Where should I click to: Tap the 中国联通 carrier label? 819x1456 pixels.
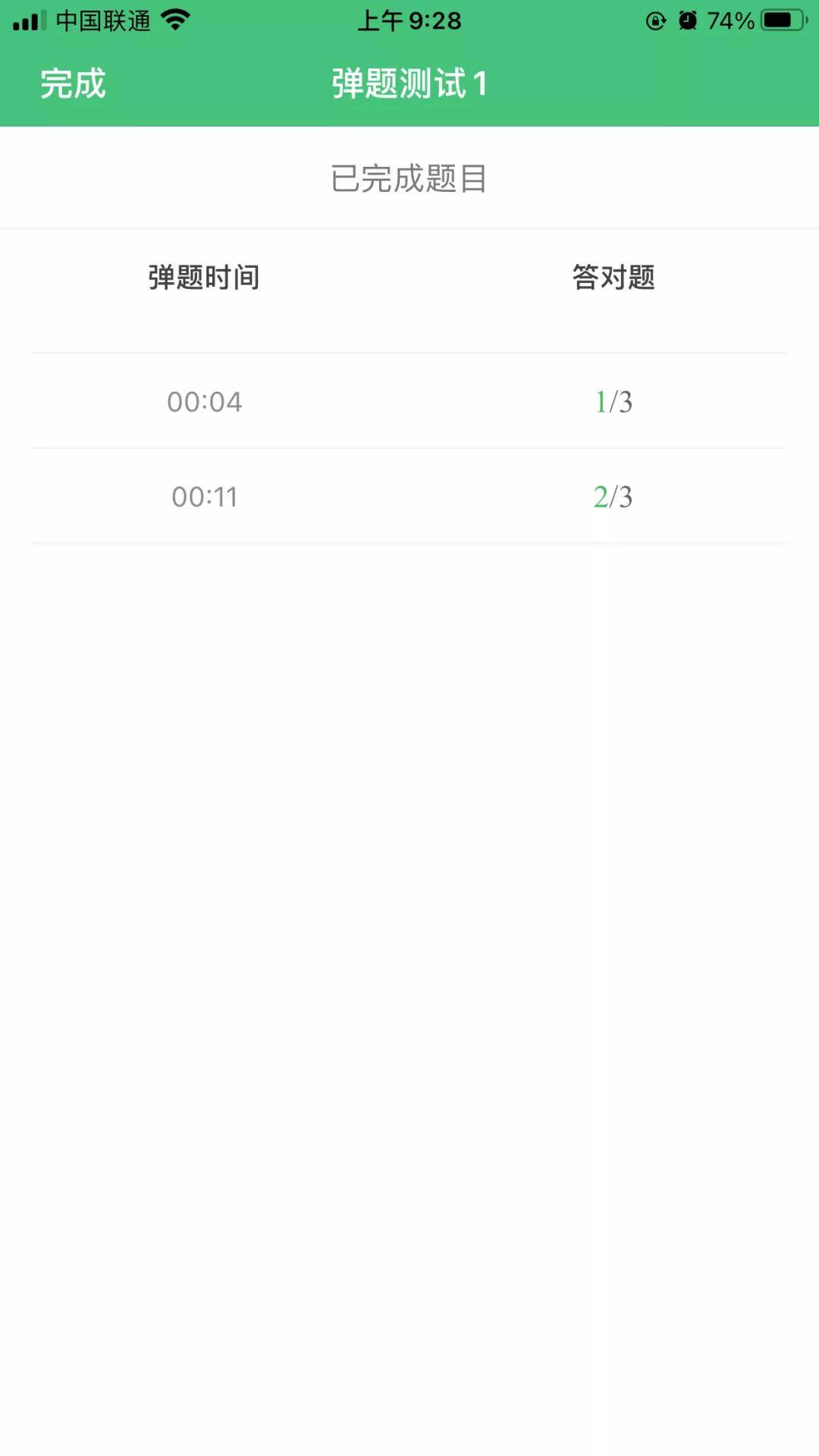100,21
